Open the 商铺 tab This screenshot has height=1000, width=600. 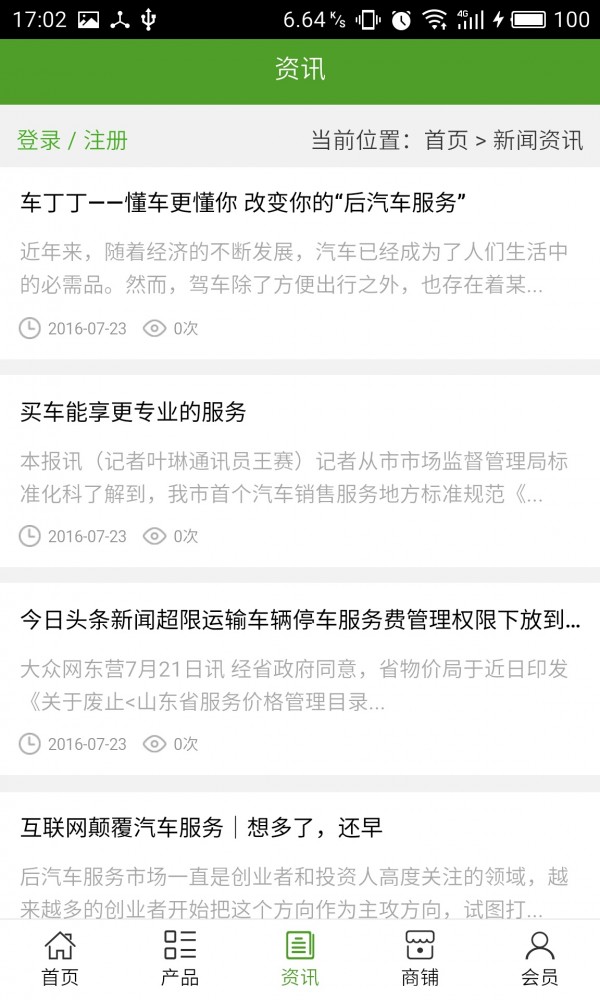(420, 959)
